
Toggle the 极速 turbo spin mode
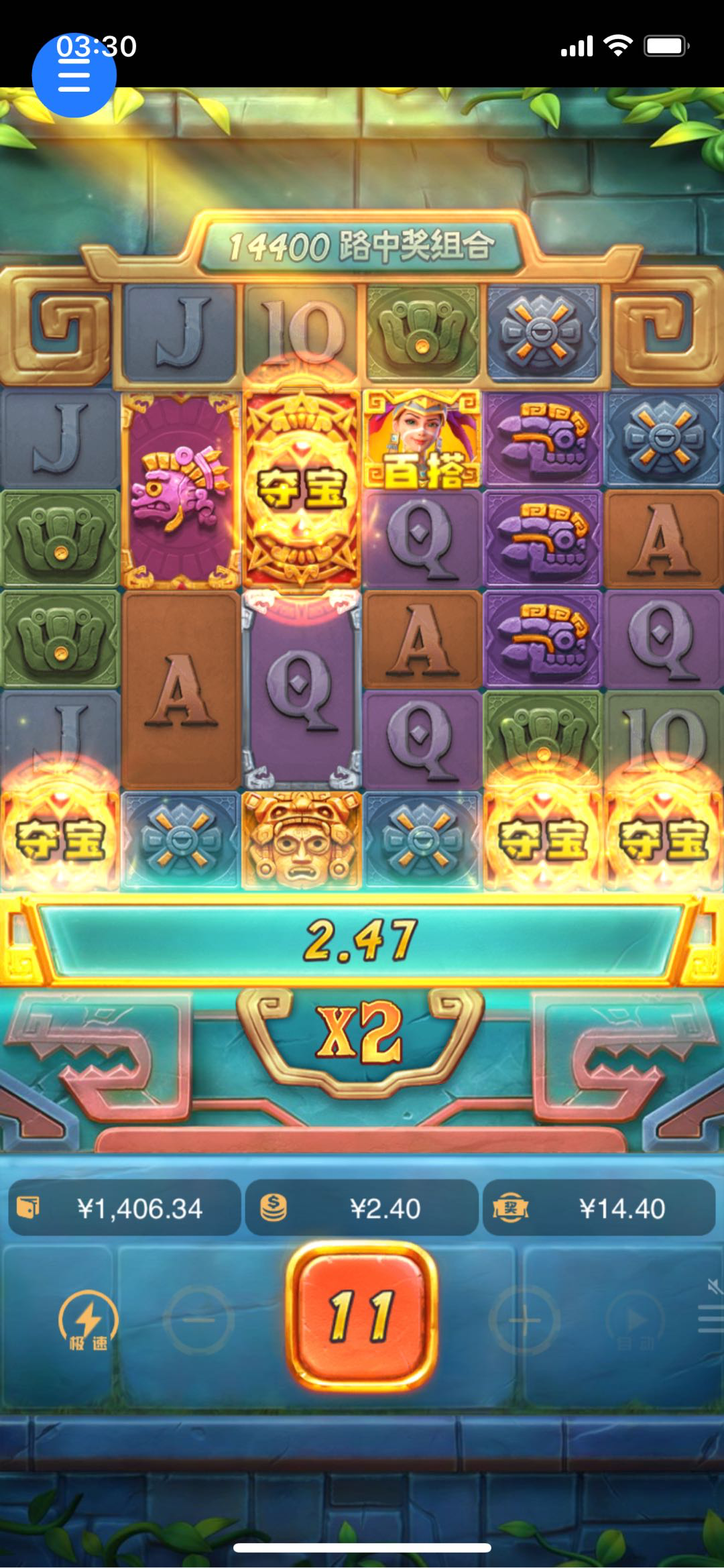click(88, 1320)
